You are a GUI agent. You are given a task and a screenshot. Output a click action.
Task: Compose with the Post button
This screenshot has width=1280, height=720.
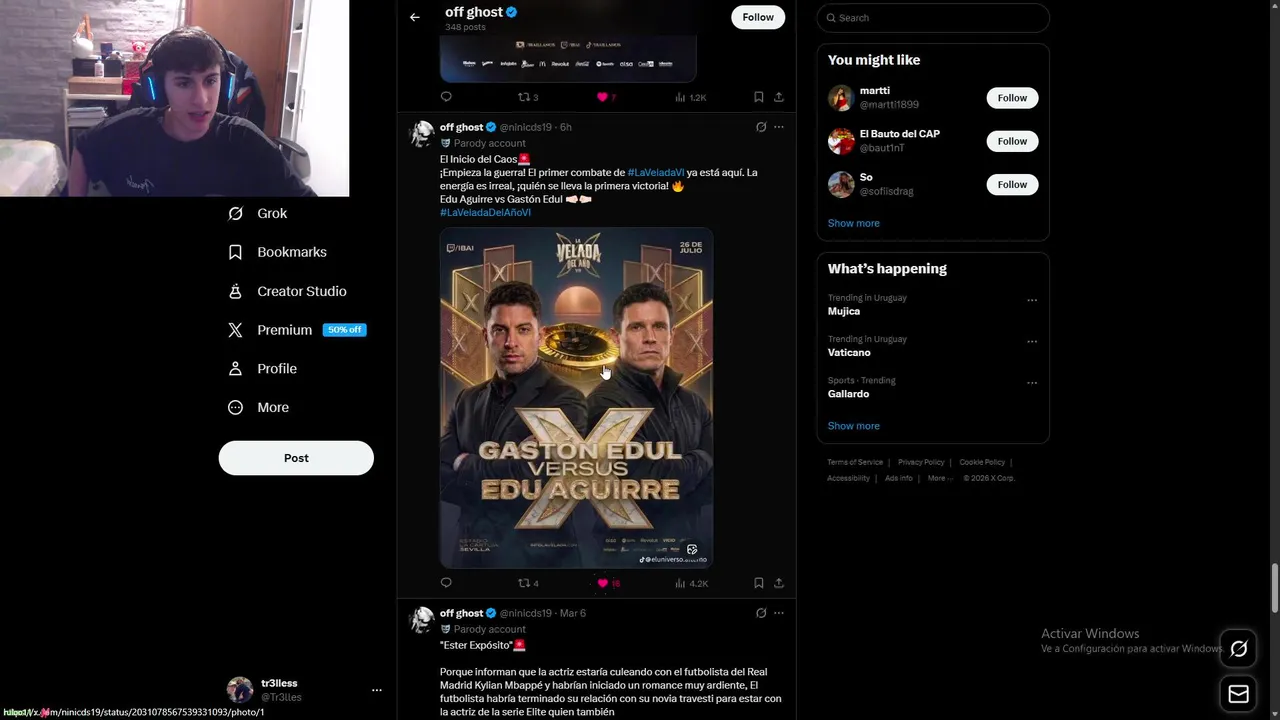296,458
